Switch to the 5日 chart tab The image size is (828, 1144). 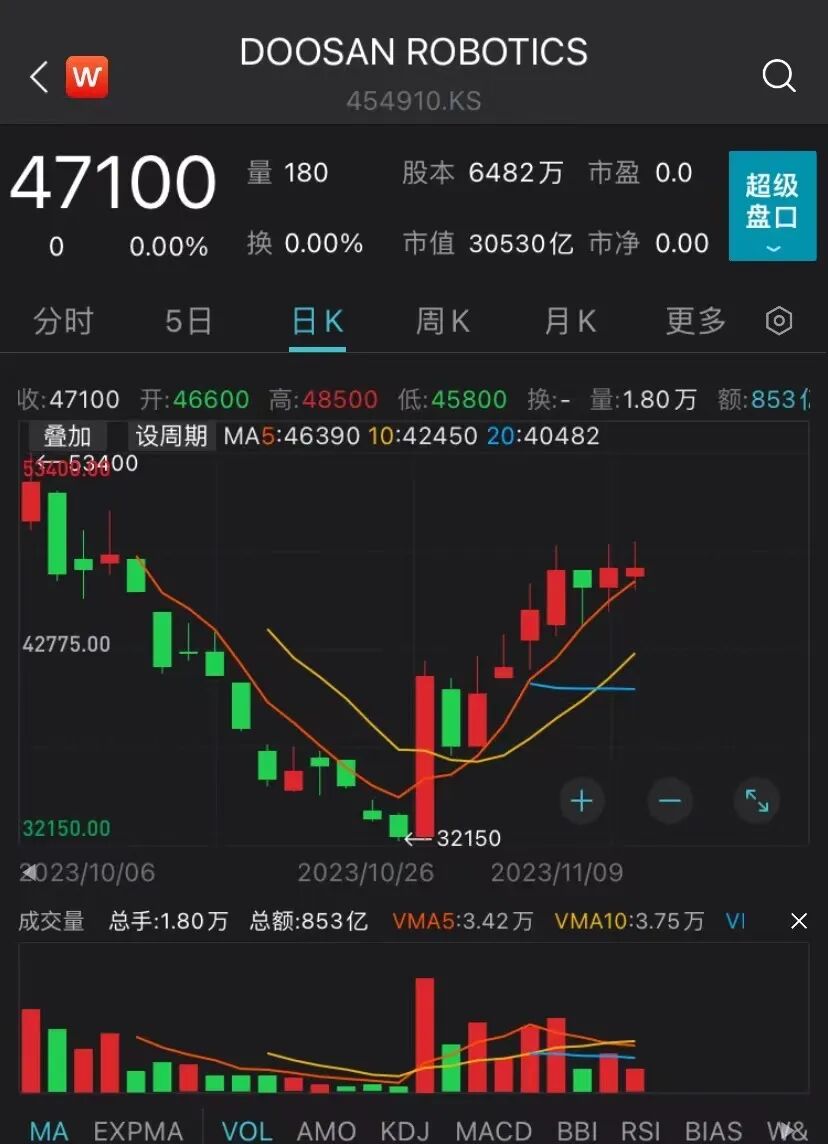pos(189,322)
